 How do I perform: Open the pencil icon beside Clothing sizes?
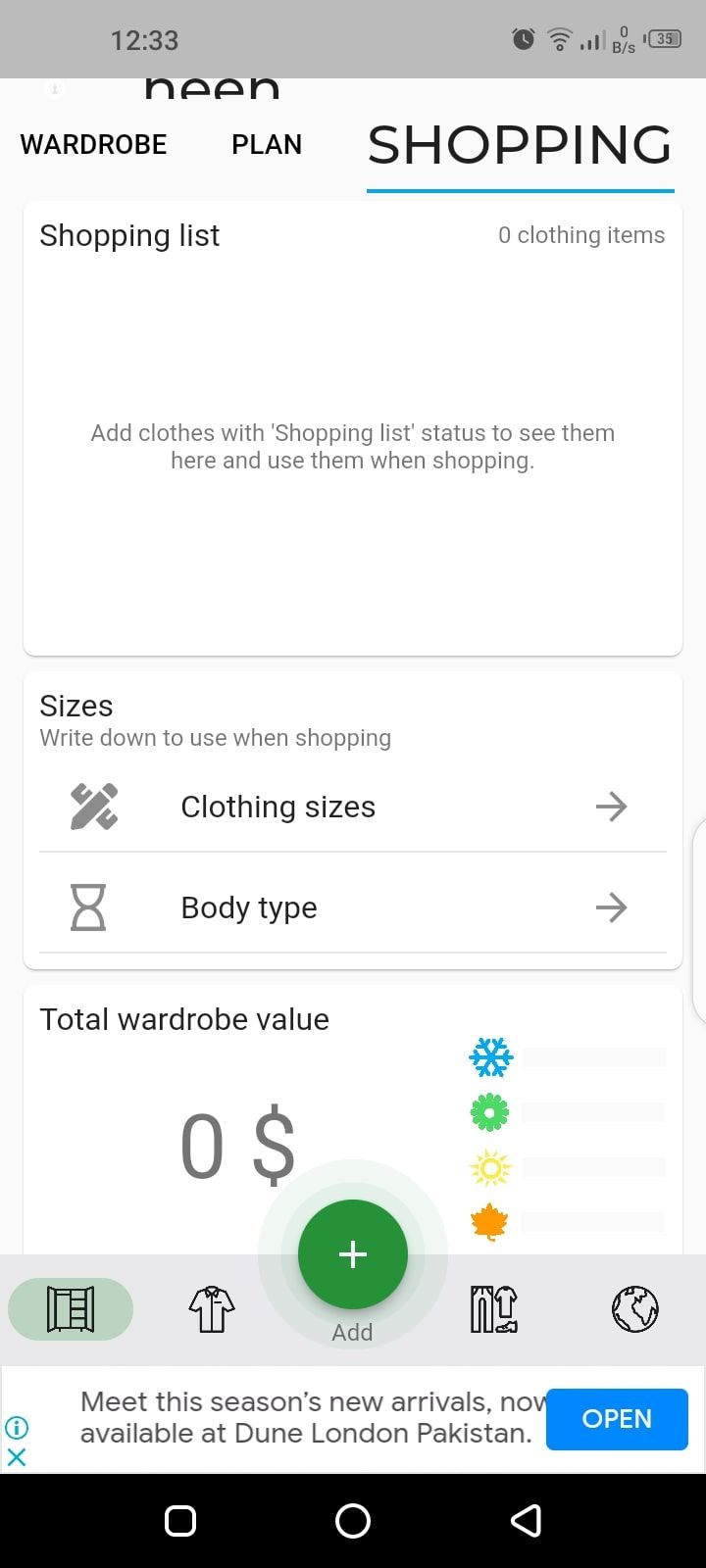(95, 807)
